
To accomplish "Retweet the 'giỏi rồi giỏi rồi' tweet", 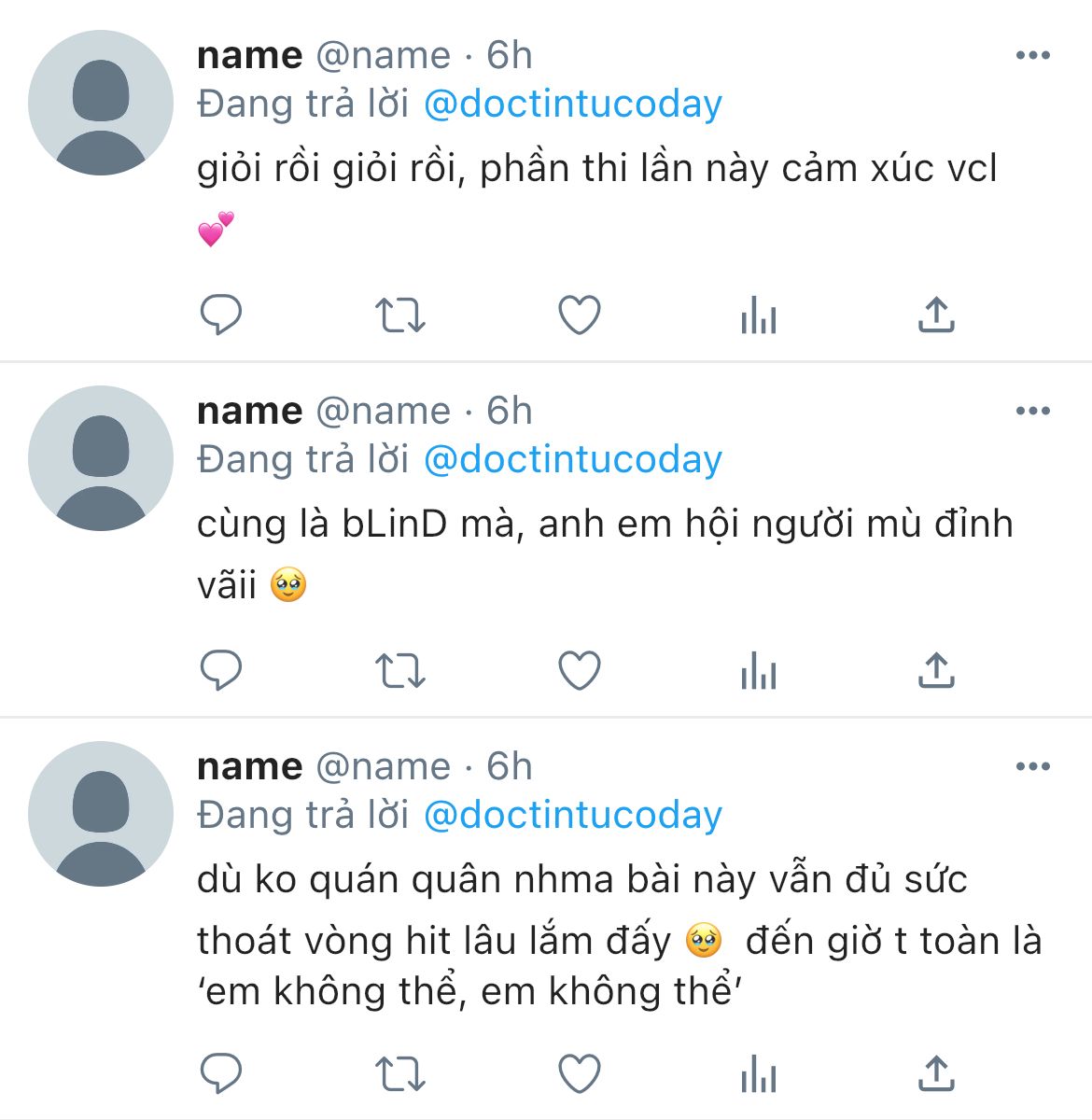I will tap(399, 315).
